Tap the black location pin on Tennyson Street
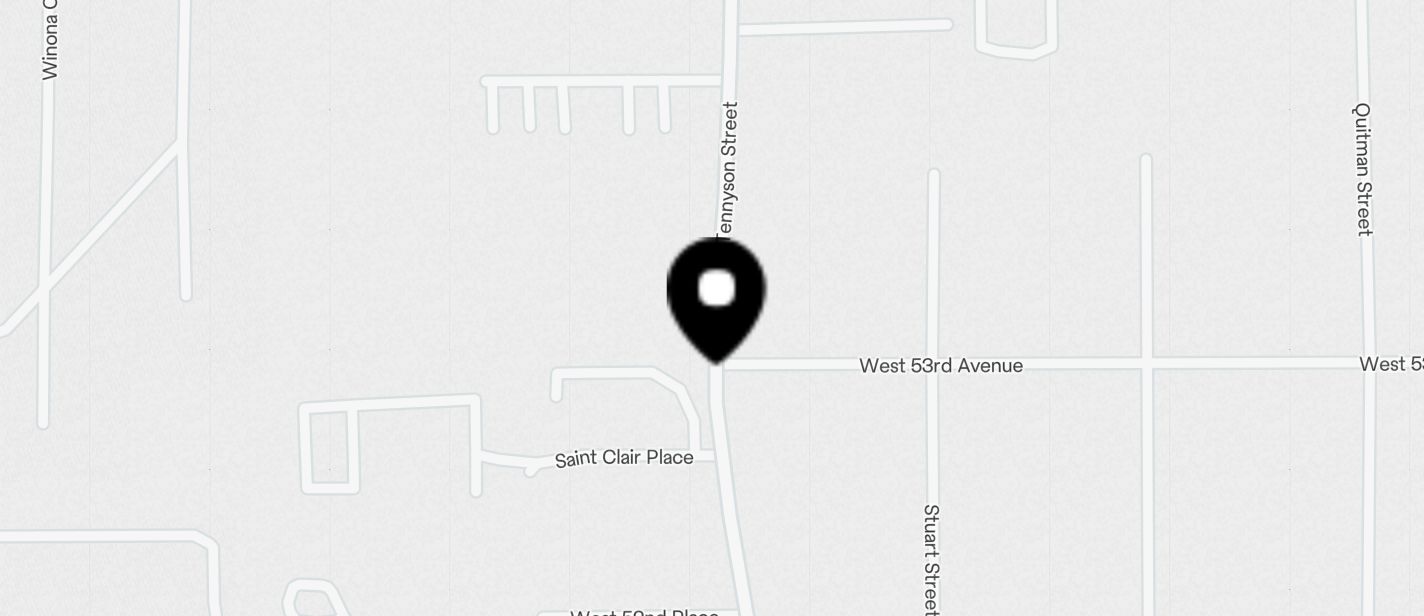This screenshot has height=616, width=1424. point(716,297)
